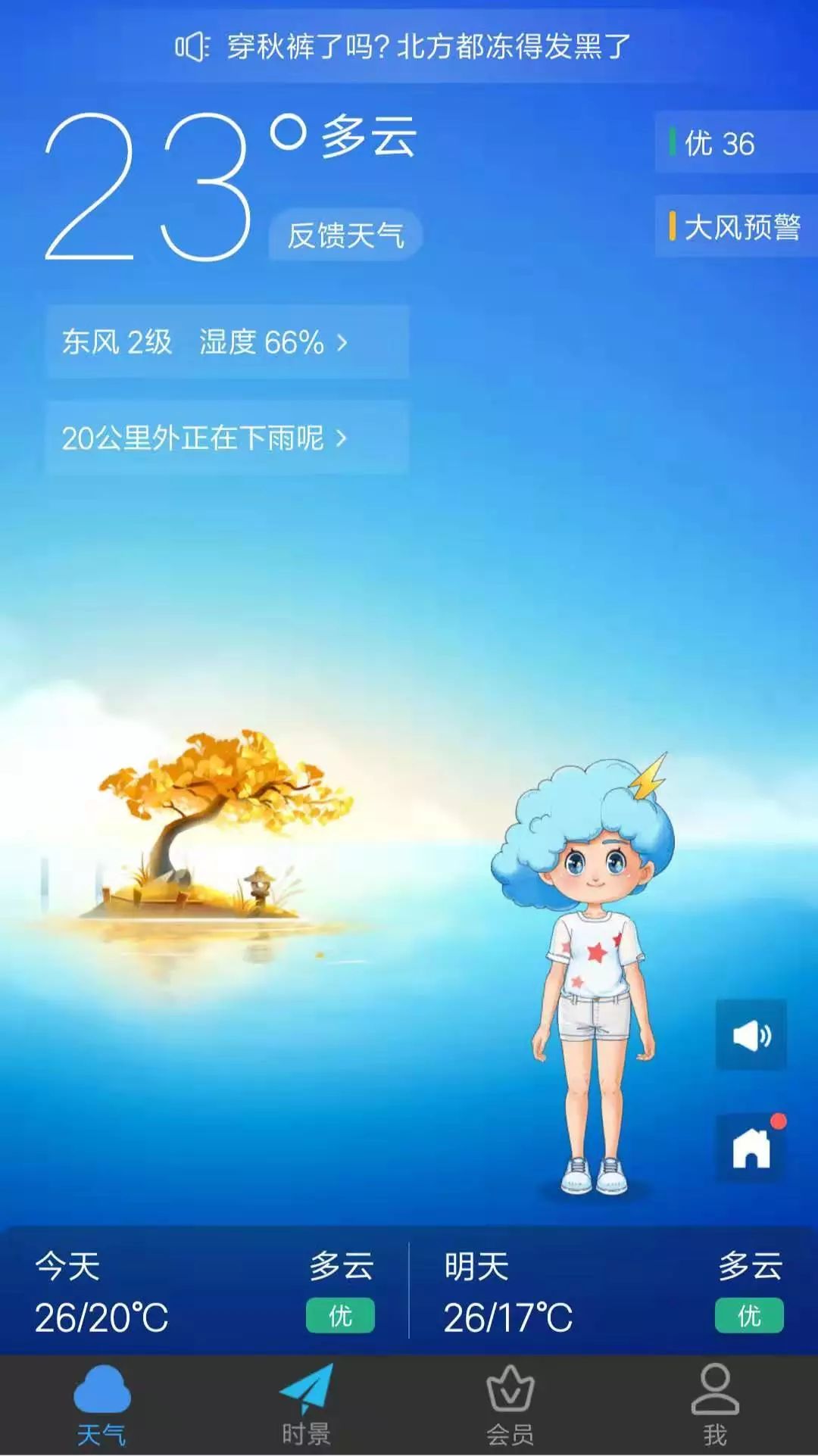Open tomorrow's 26/17°C forecast card
The height and width of the screenshot is (1456, 818).
613,1292
